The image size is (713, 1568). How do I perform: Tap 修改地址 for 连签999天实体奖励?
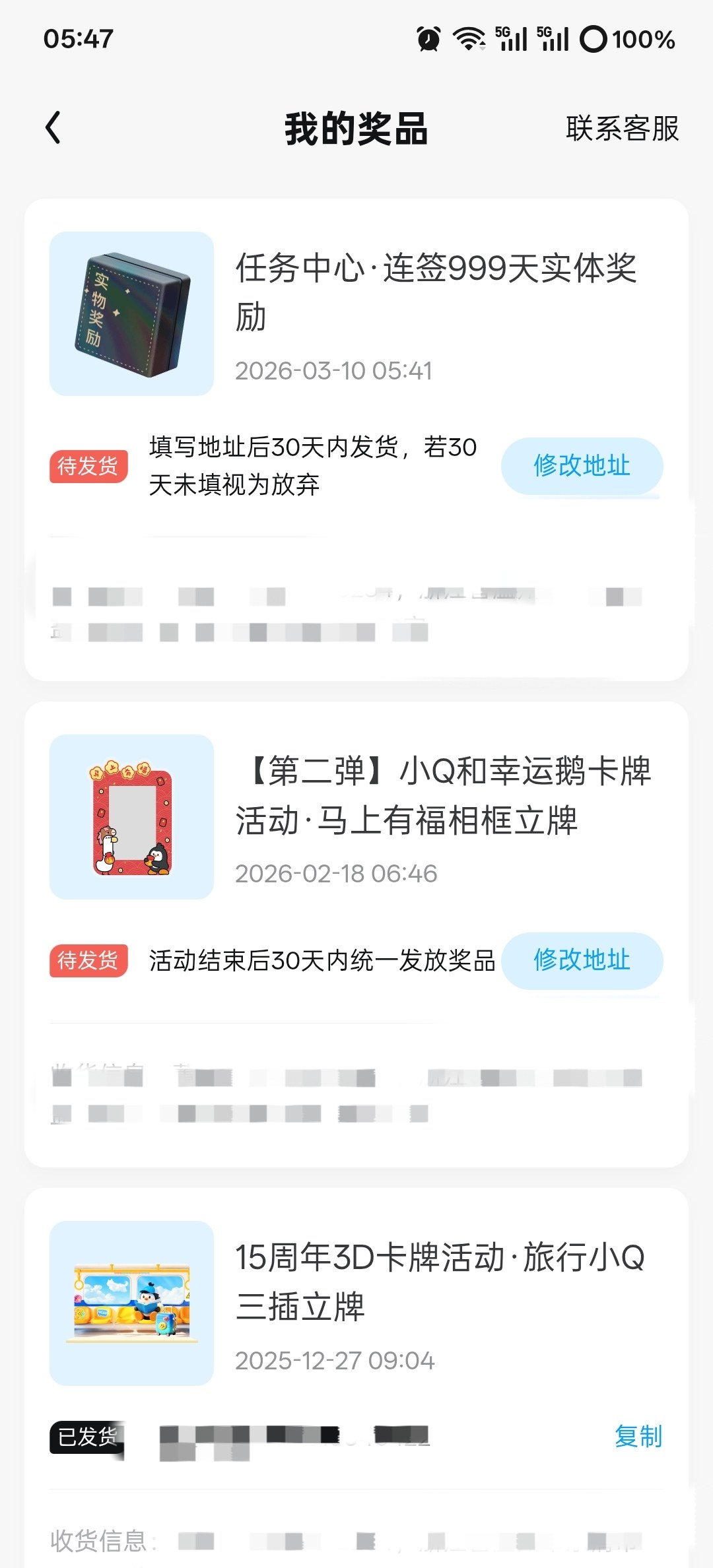(x=582, y=466)
